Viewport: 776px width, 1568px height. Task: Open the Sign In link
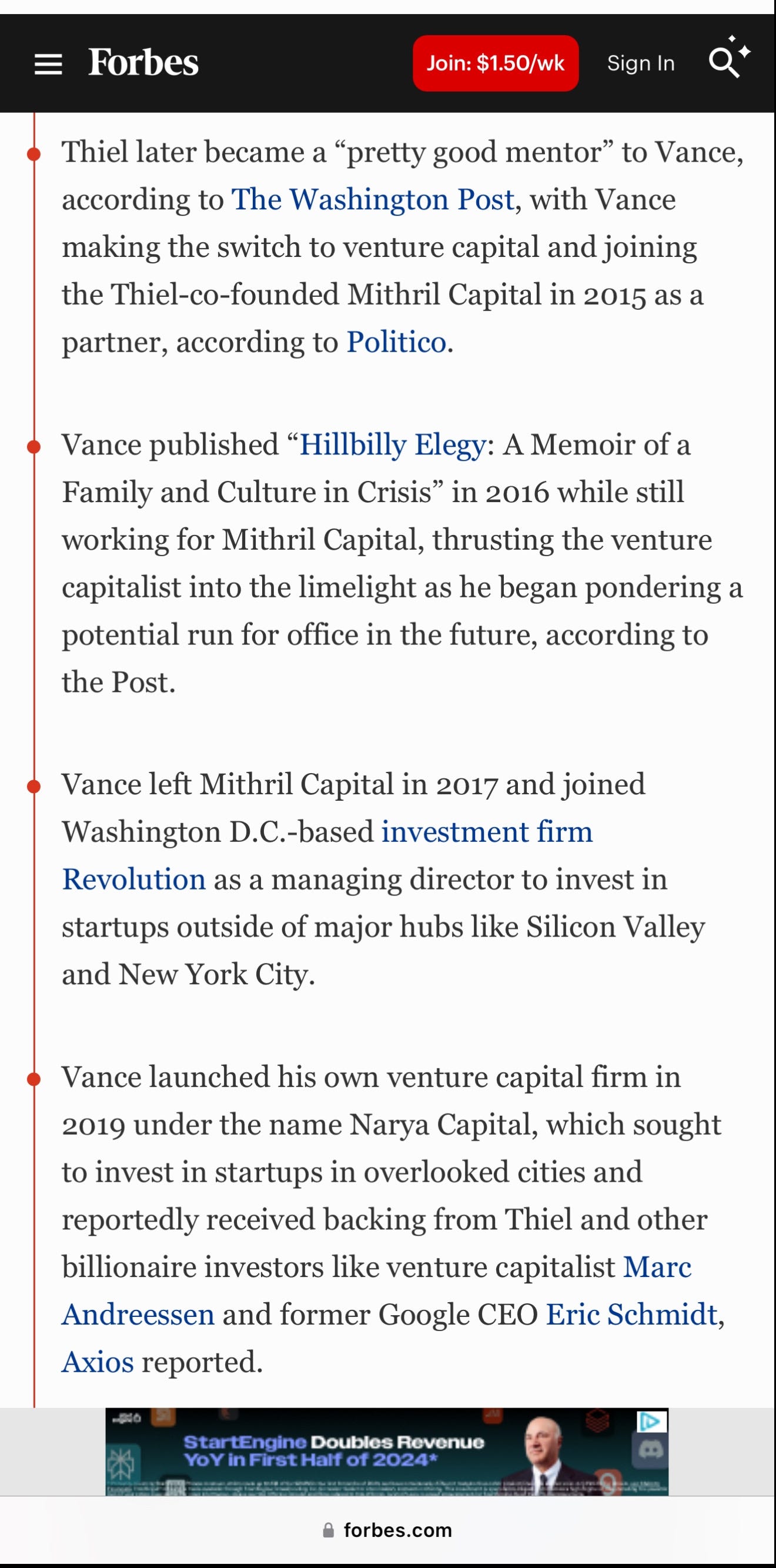[x=641, y=63]
